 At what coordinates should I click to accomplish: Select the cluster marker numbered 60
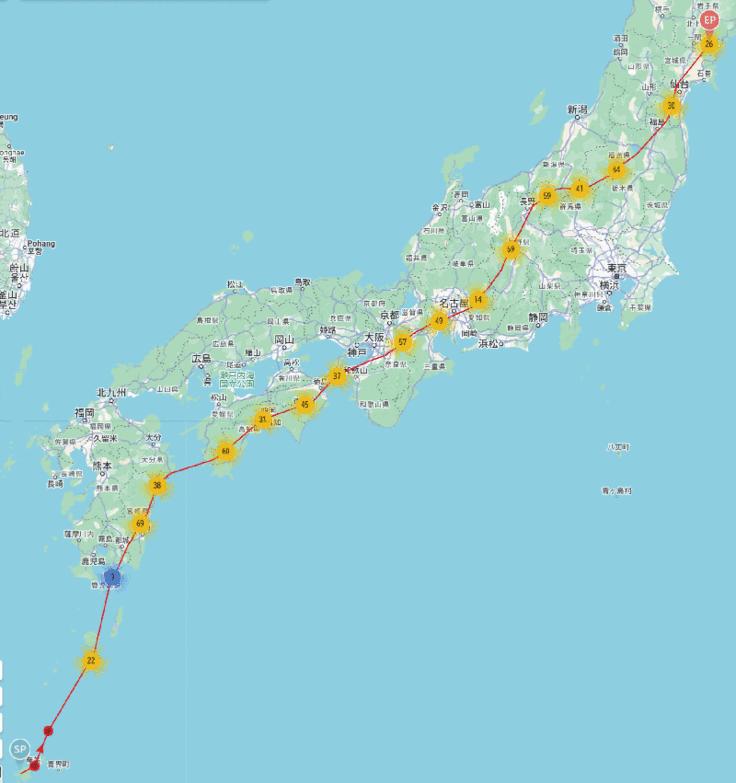226,452
